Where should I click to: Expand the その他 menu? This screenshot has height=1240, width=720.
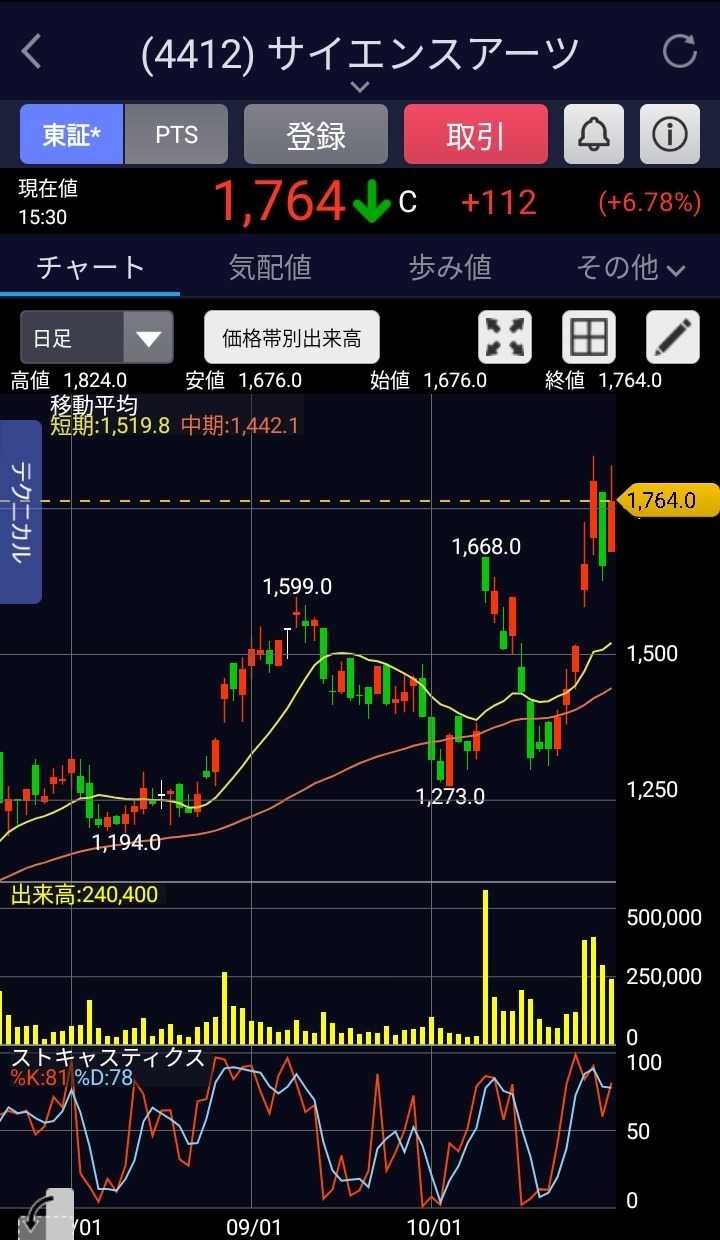[630, 267]
